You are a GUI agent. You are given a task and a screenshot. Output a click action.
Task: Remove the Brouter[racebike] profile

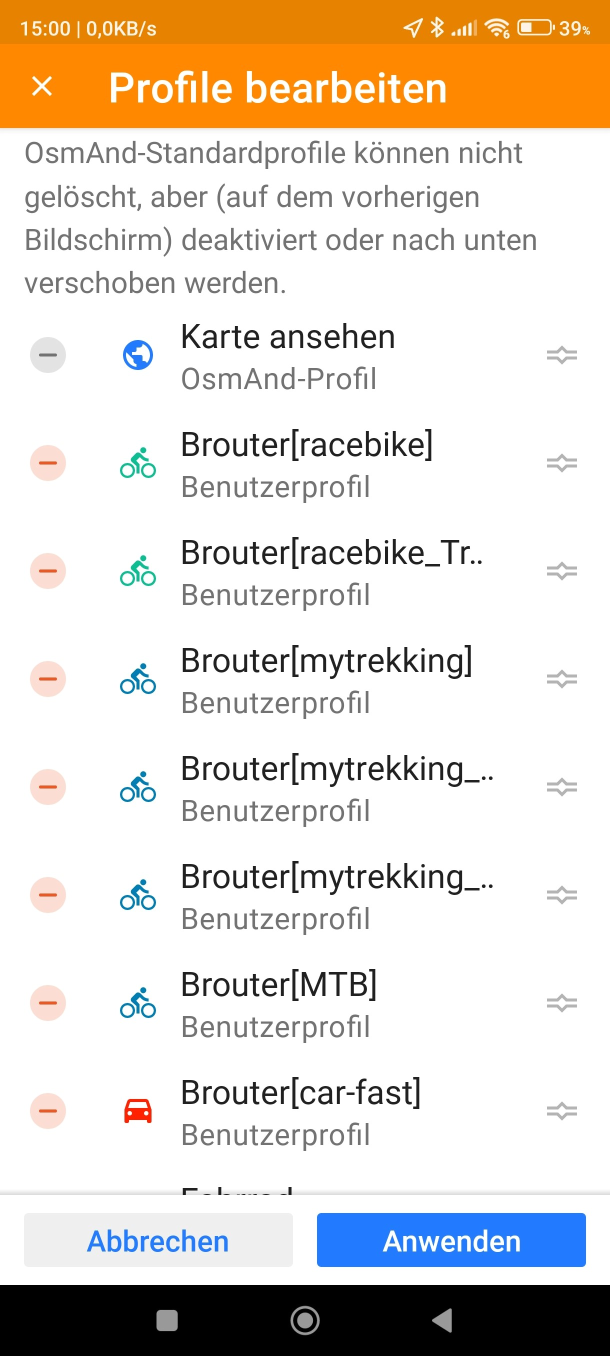(48, 463)
